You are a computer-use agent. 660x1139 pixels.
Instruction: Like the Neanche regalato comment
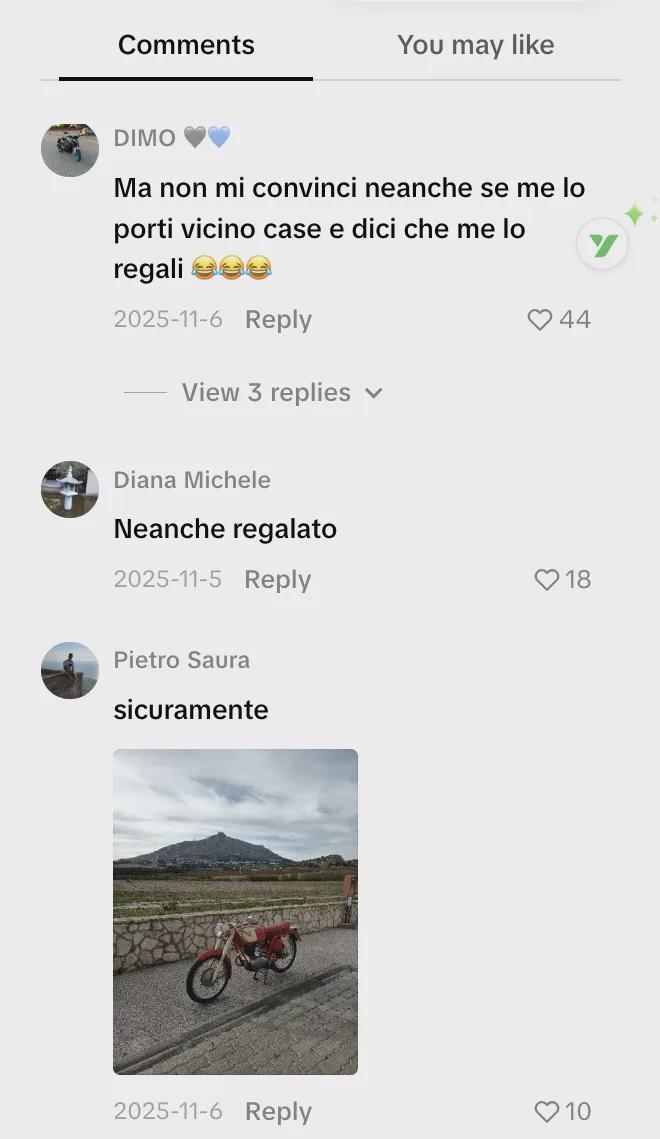click(x=547, y=580)
